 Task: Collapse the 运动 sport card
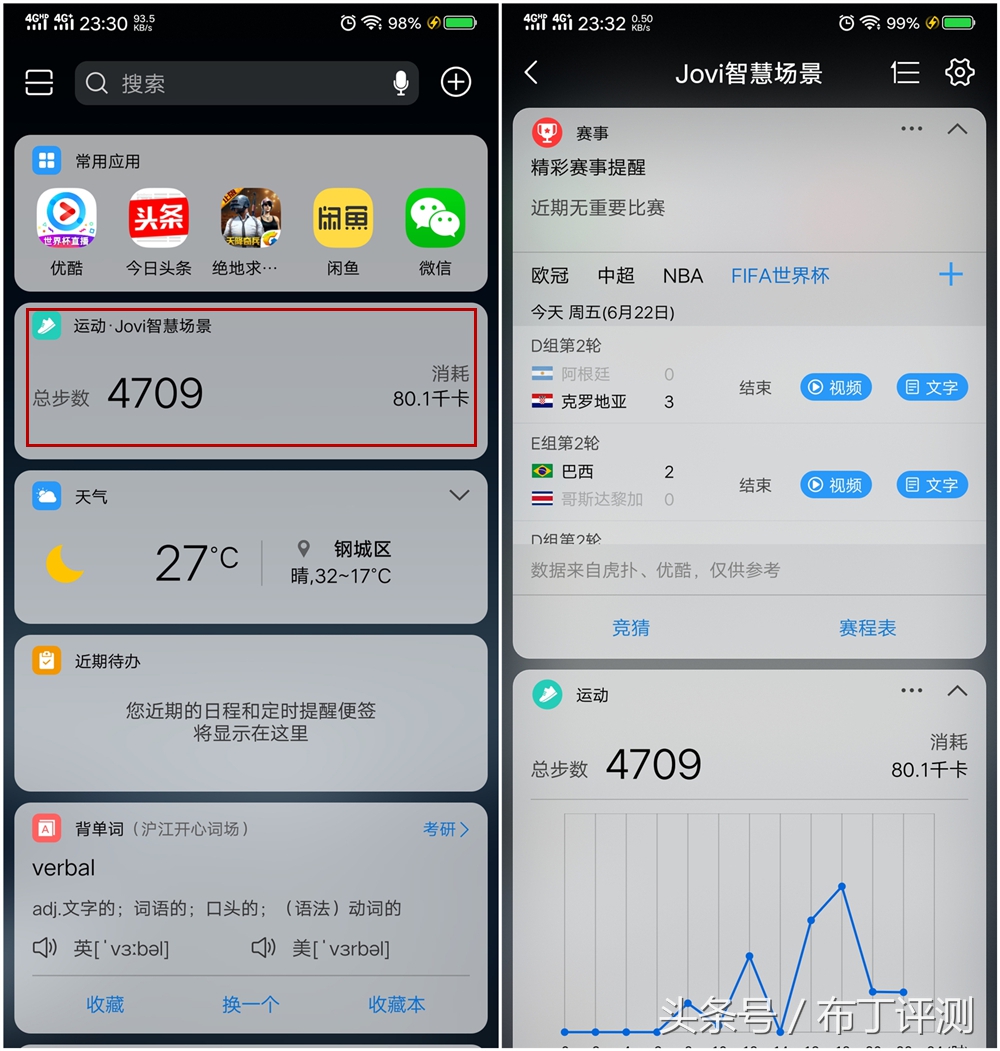pyautogui.click(x=957, y=690)
